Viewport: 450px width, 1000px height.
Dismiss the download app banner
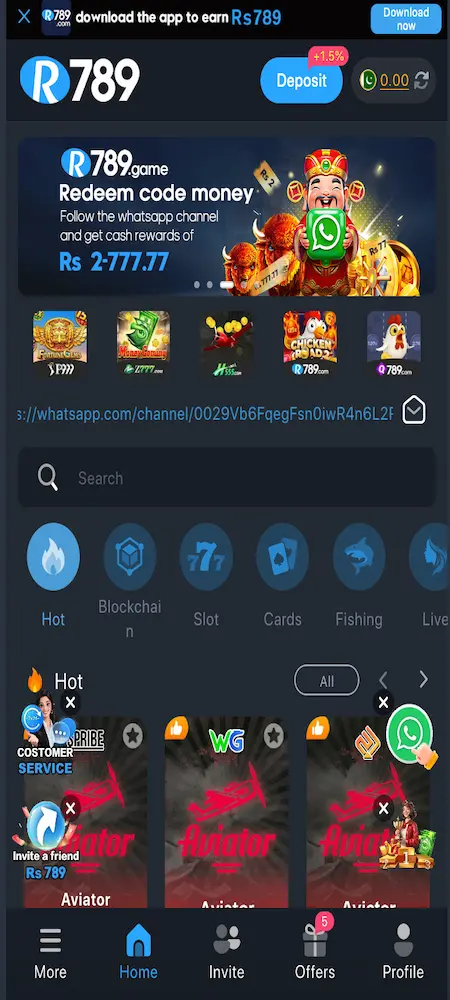24,17
